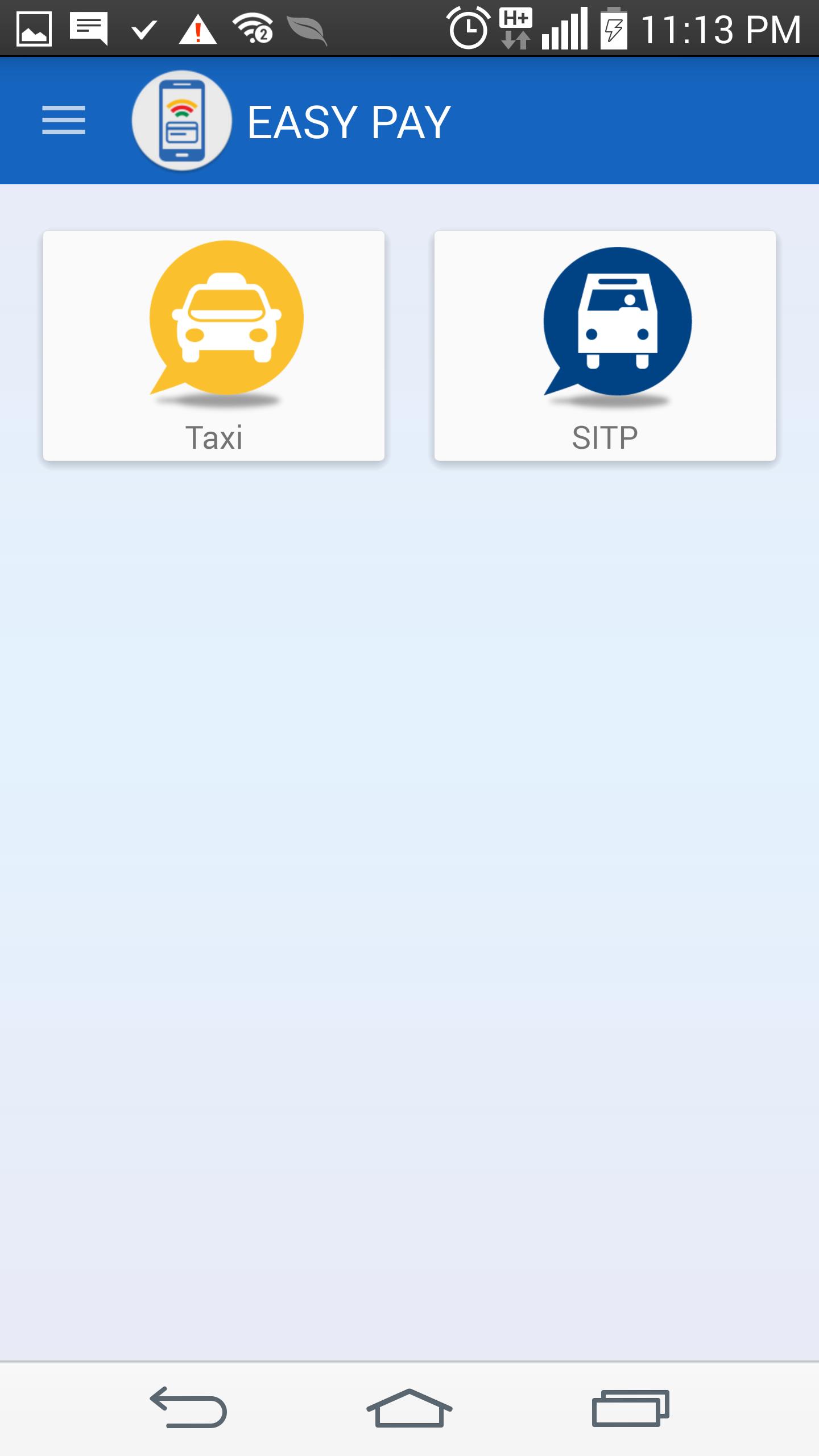Open the SITP bus card

coord(605,345)
